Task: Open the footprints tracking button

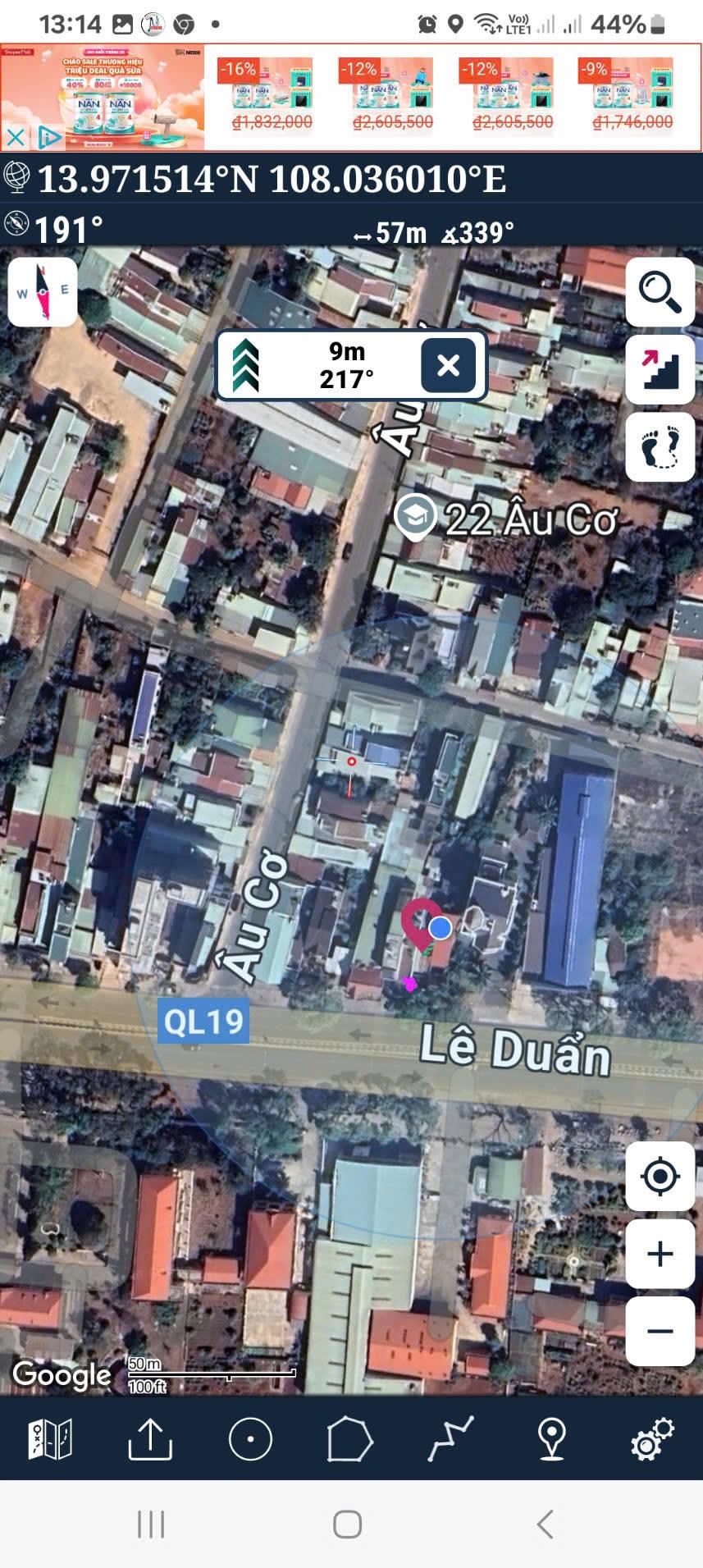Action: tap(660, 447)
